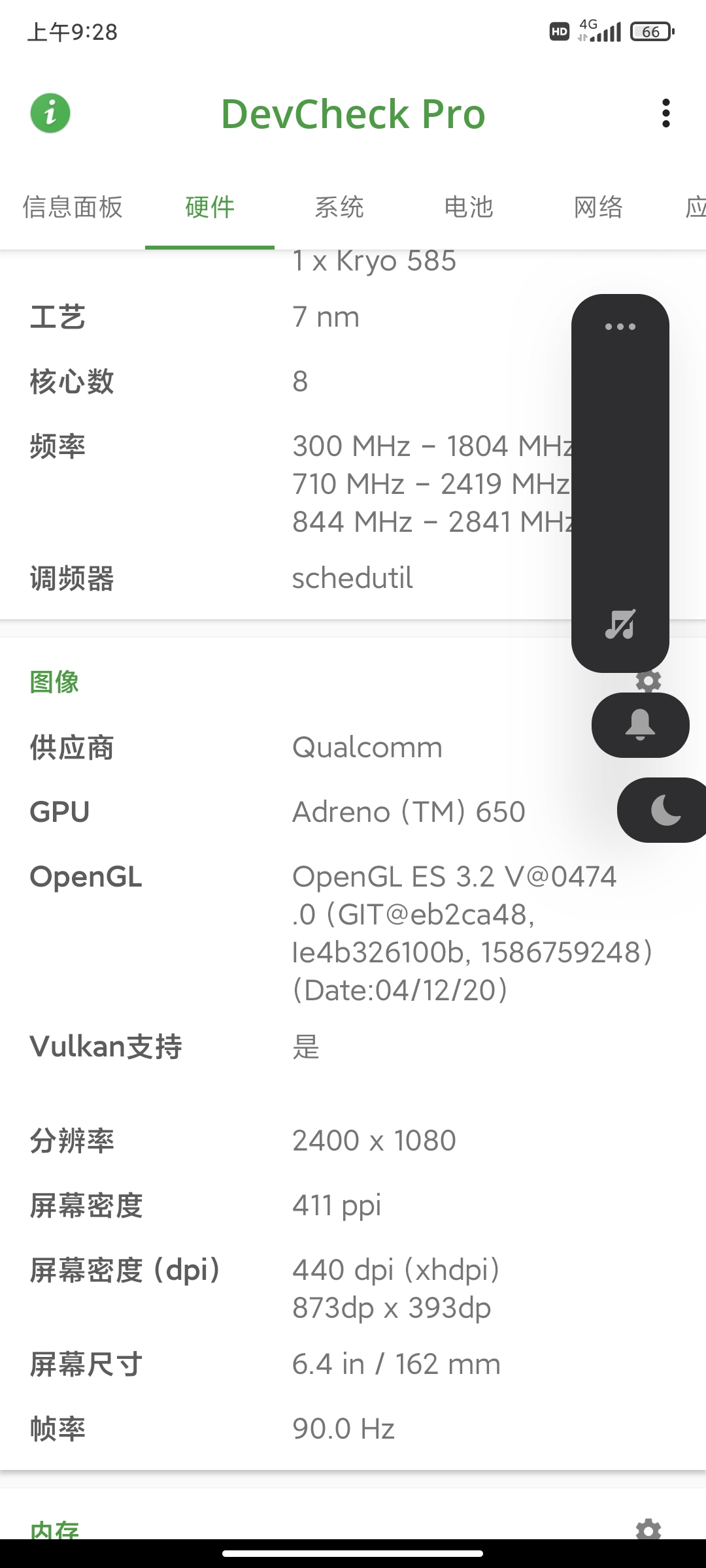Tap the media mute icon on volume panel
Image resolution: width=706 pixels, height=1568 pixels.
[620, 624]
